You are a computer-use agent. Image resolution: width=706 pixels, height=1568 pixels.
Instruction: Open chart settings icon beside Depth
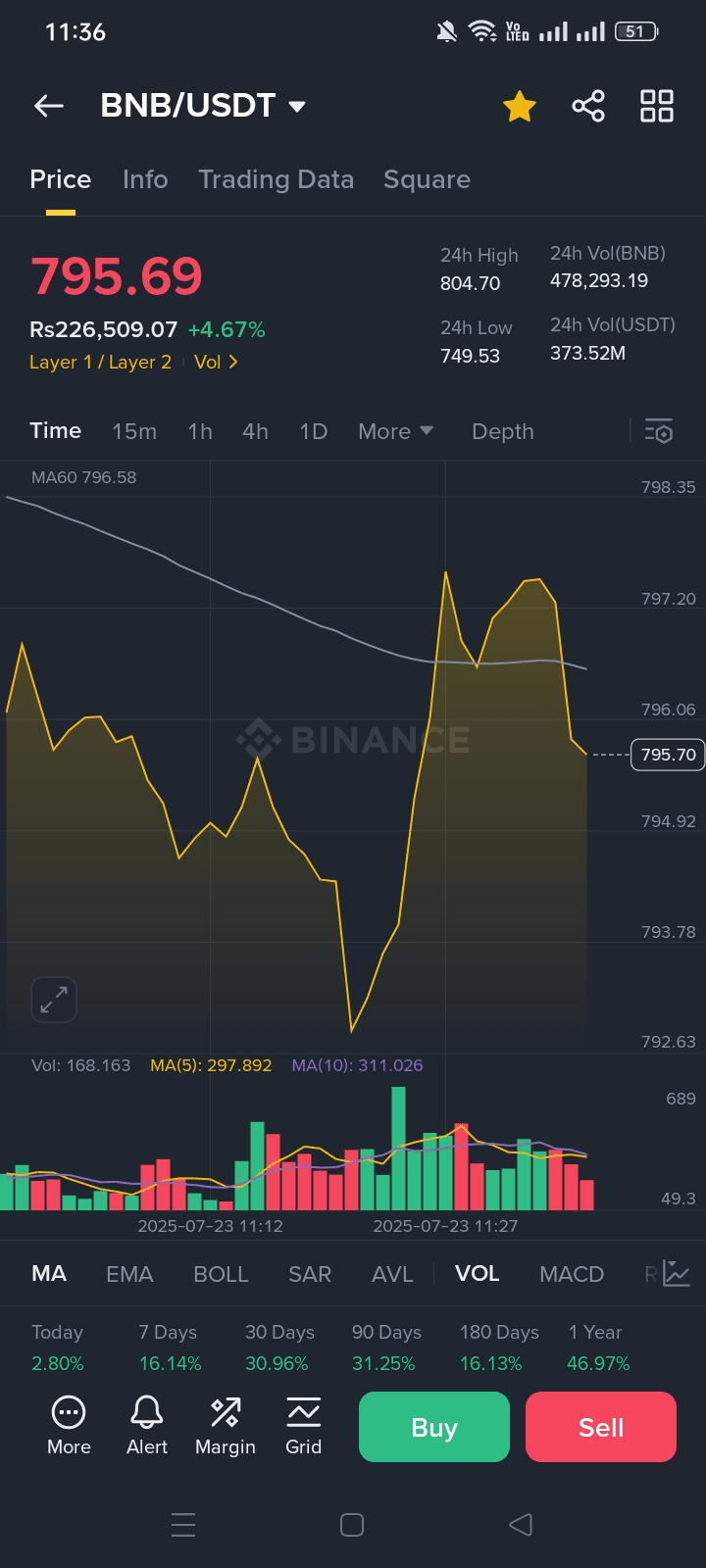coord(658,431)
